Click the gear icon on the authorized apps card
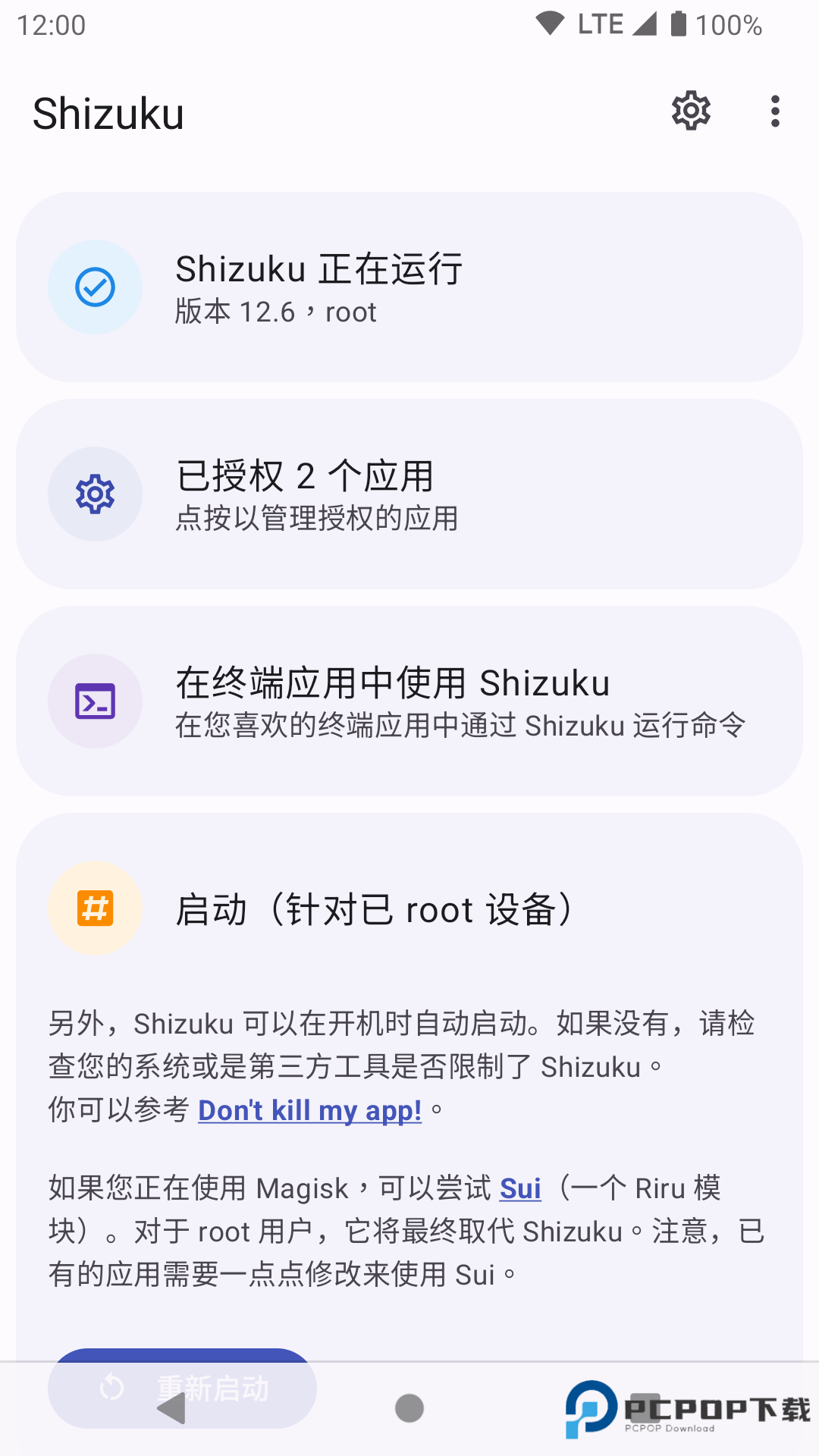 click(95, 494)
